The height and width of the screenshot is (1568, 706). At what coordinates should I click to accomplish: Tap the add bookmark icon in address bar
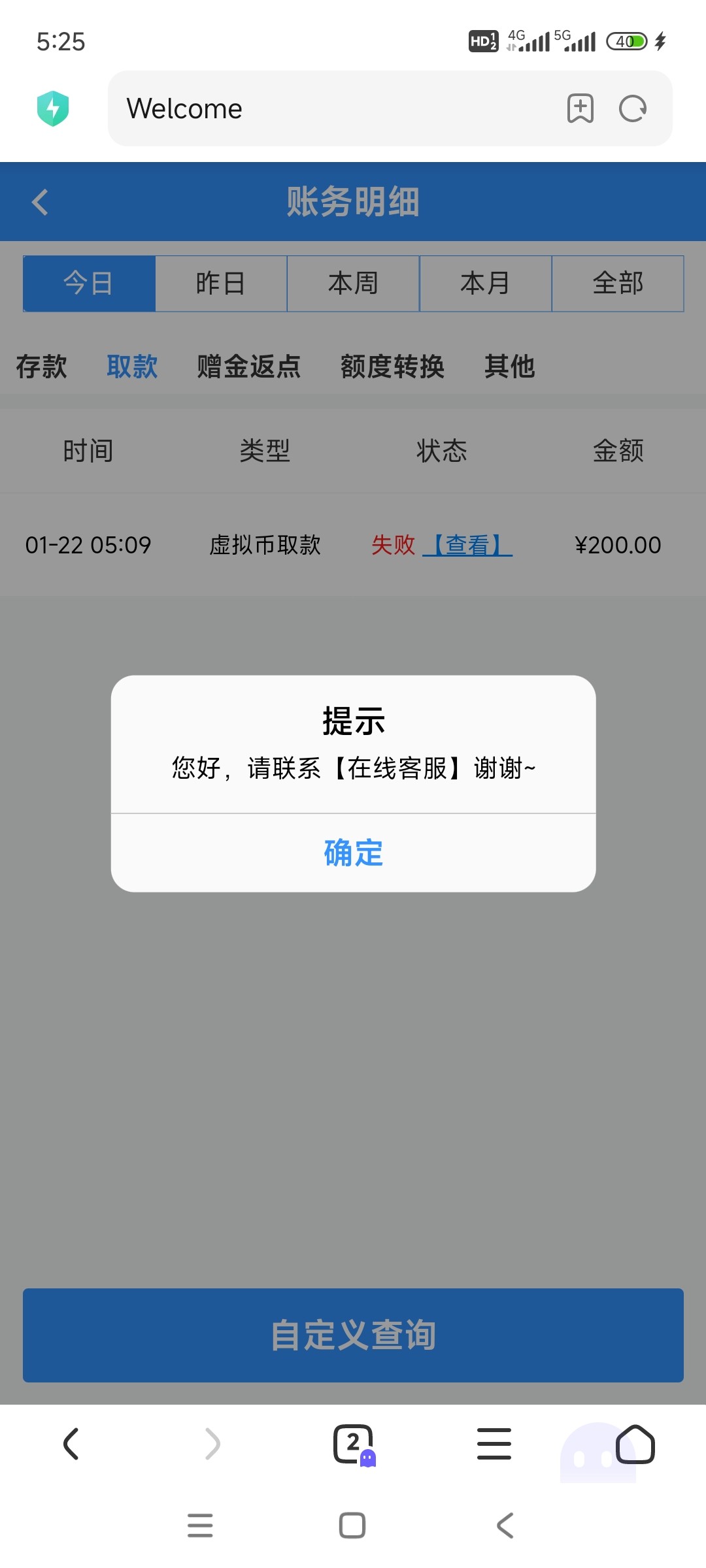coord(580,108)
